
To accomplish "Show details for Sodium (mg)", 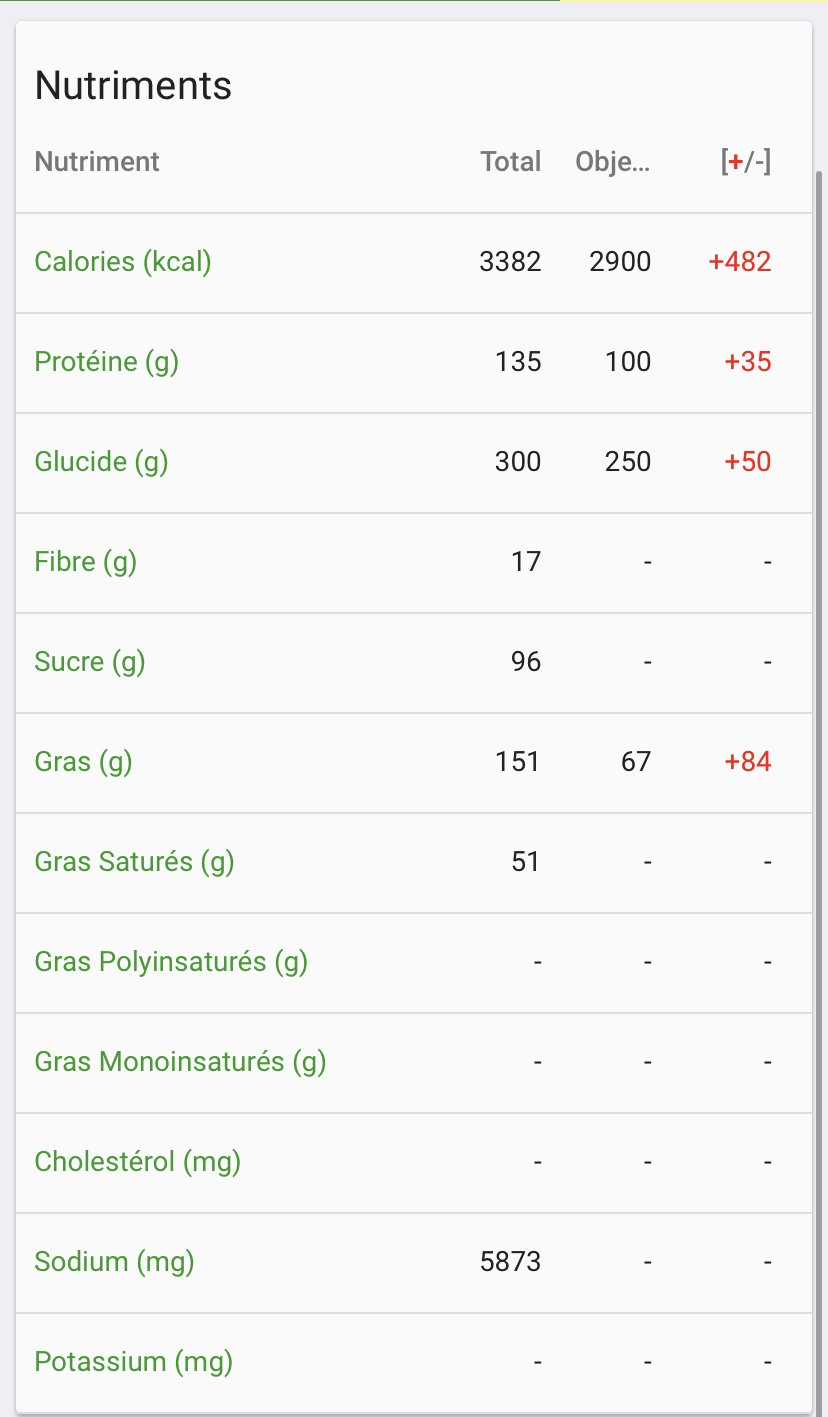I will pyautogui.click(x=114, y=1262).
